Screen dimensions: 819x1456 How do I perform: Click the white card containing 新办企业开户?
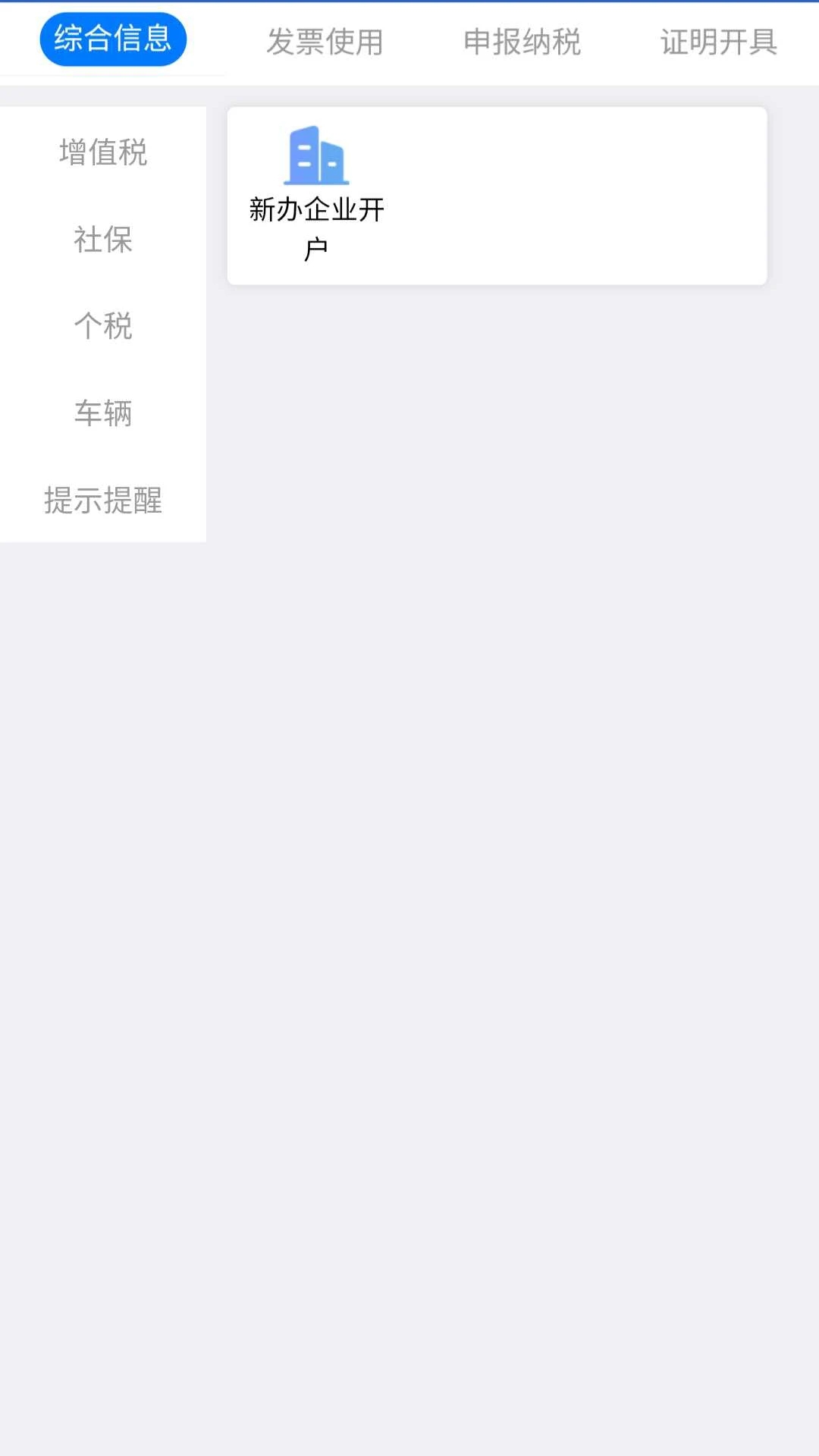(x=497, y=196)
